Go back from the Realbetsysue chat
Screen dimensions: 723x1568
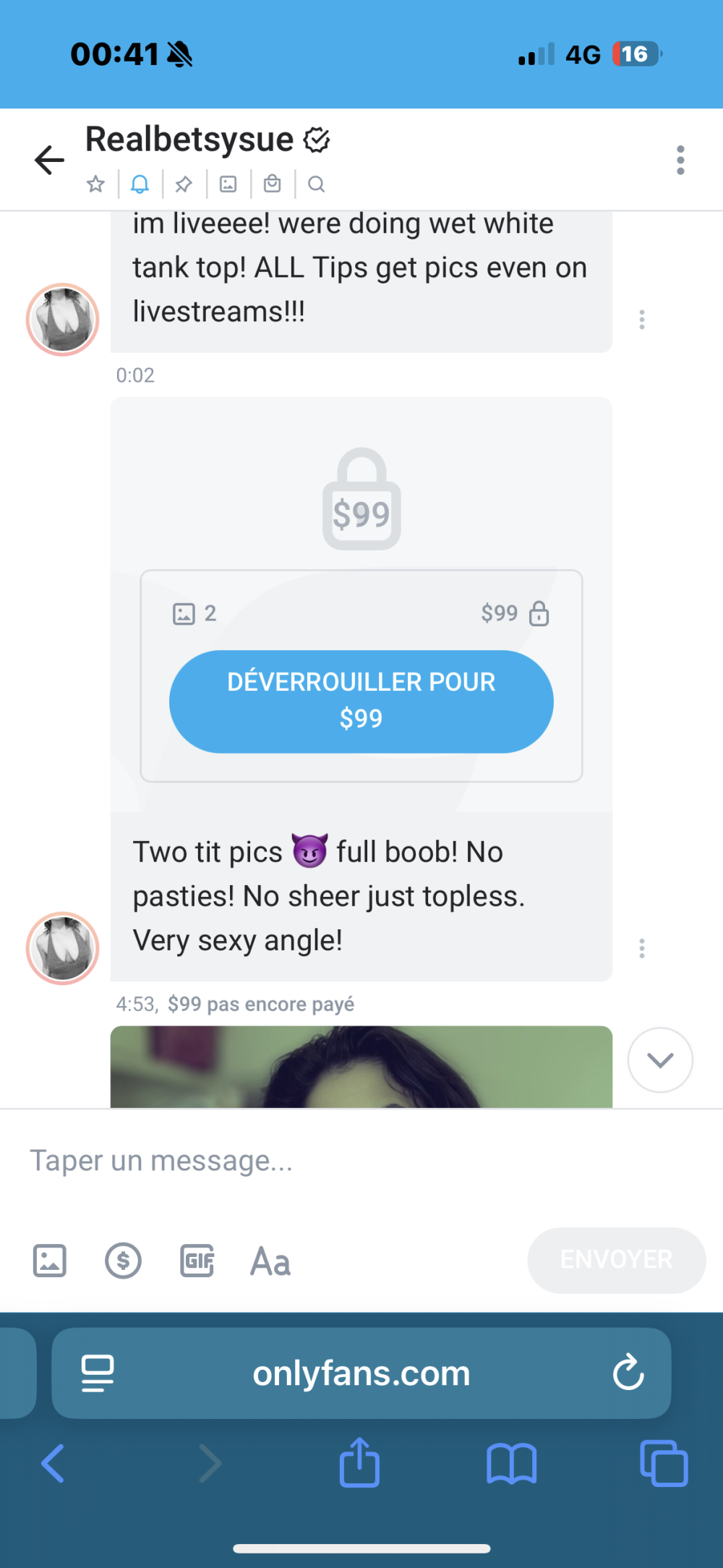click(49, 160)
